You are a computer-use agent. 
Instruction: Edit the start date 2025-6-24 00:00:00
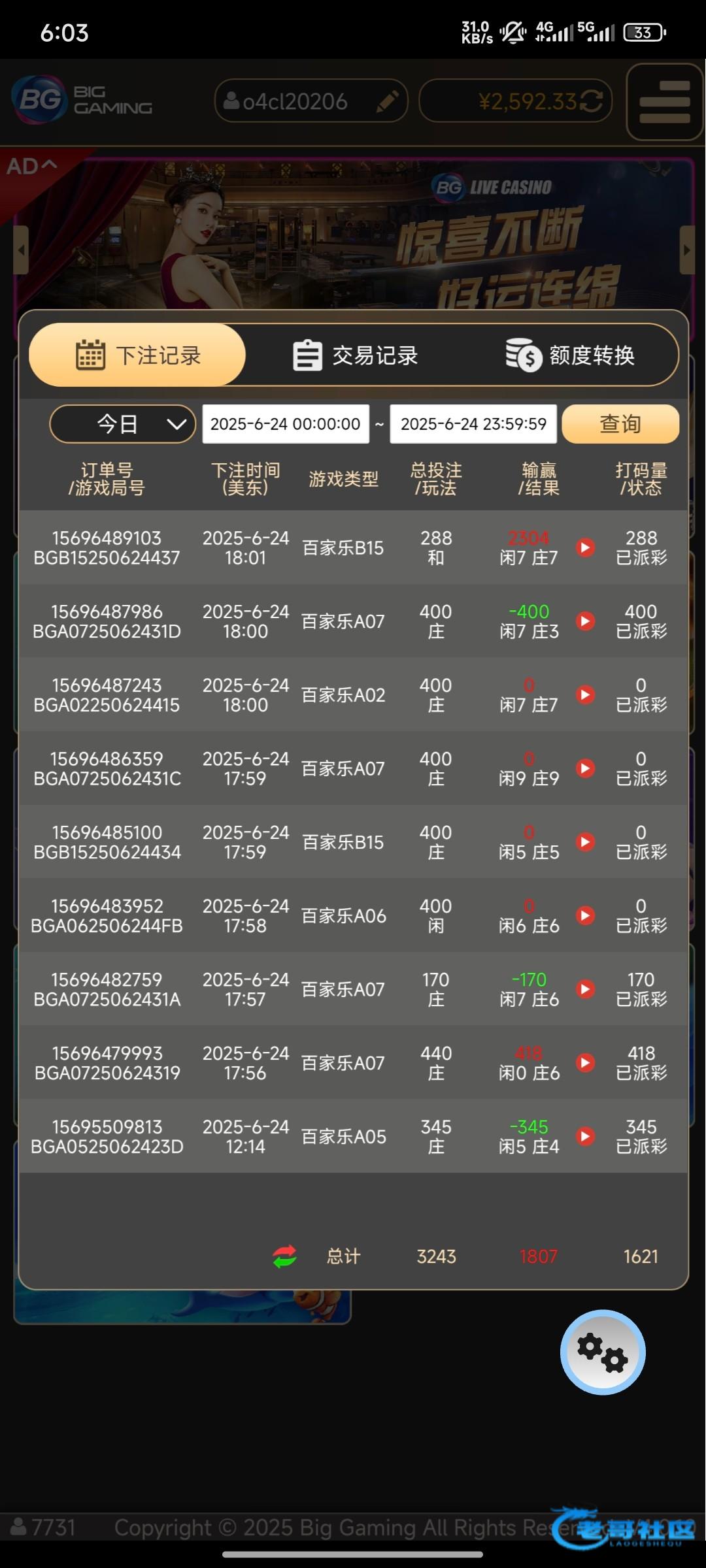point(286,424)
